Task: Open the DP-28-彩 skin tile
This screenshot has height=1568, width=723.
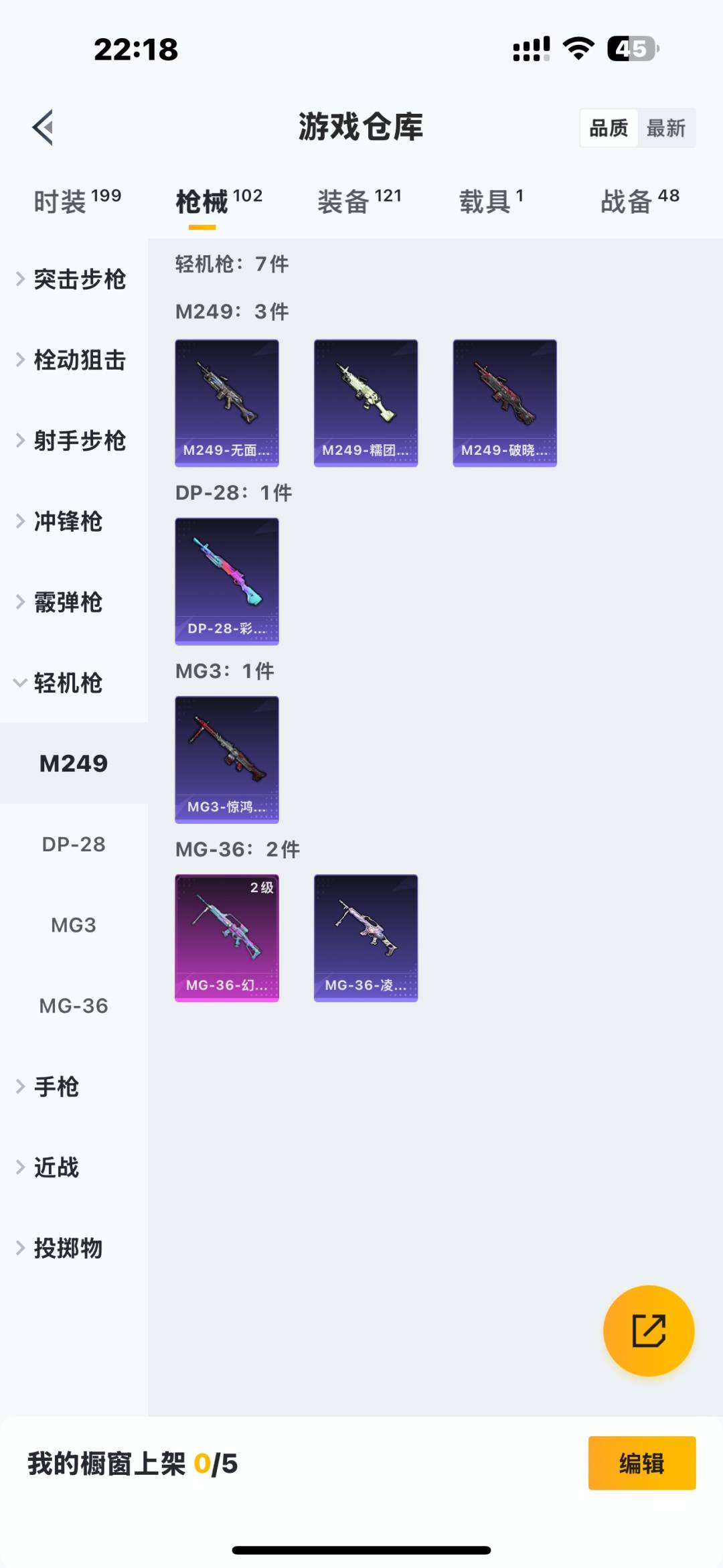Action: (x=227, y=581)
